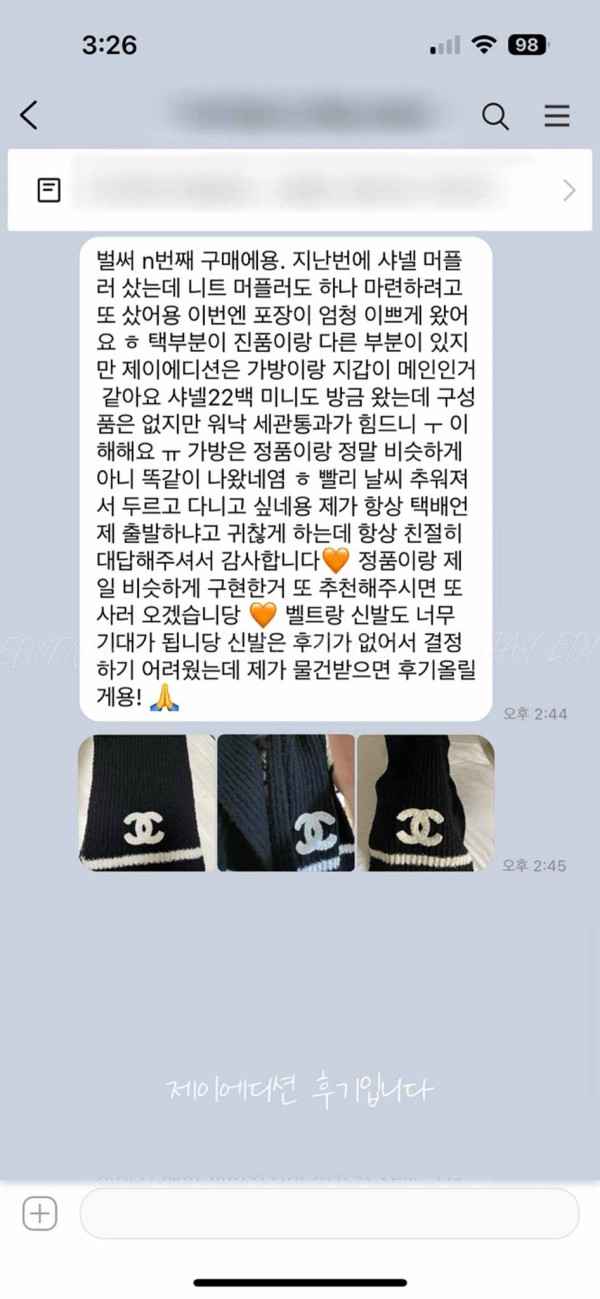This screenshot has width=600, height=1299.
Task: Open the third scarf photo
Action: coord(425,803)
